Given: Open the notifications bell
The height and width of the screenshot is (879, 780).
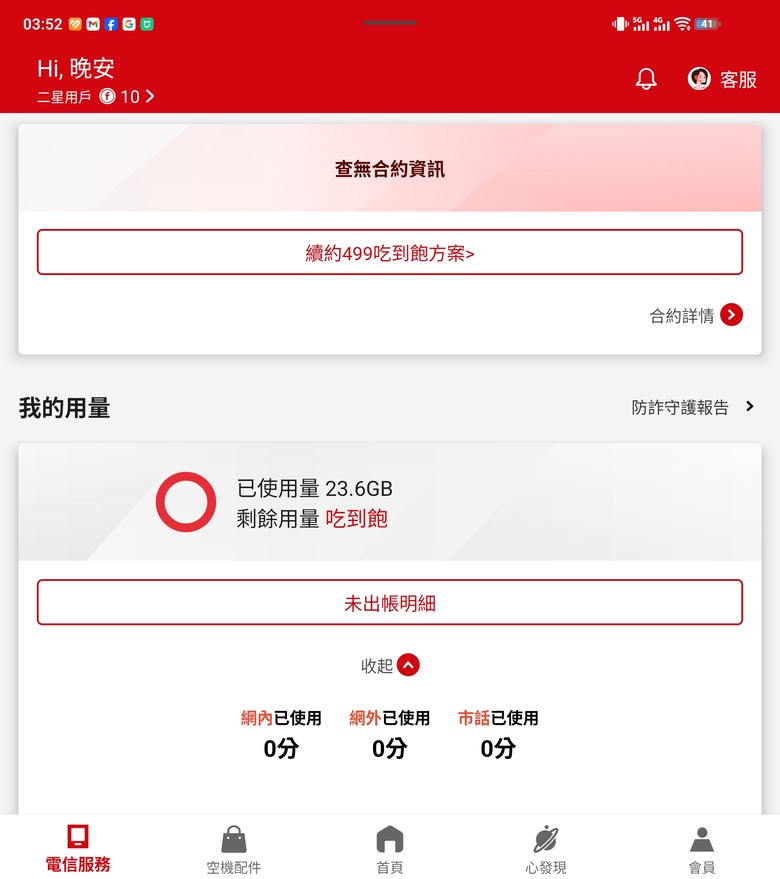Looking at the screenshot, I should (x=646, y=80).
